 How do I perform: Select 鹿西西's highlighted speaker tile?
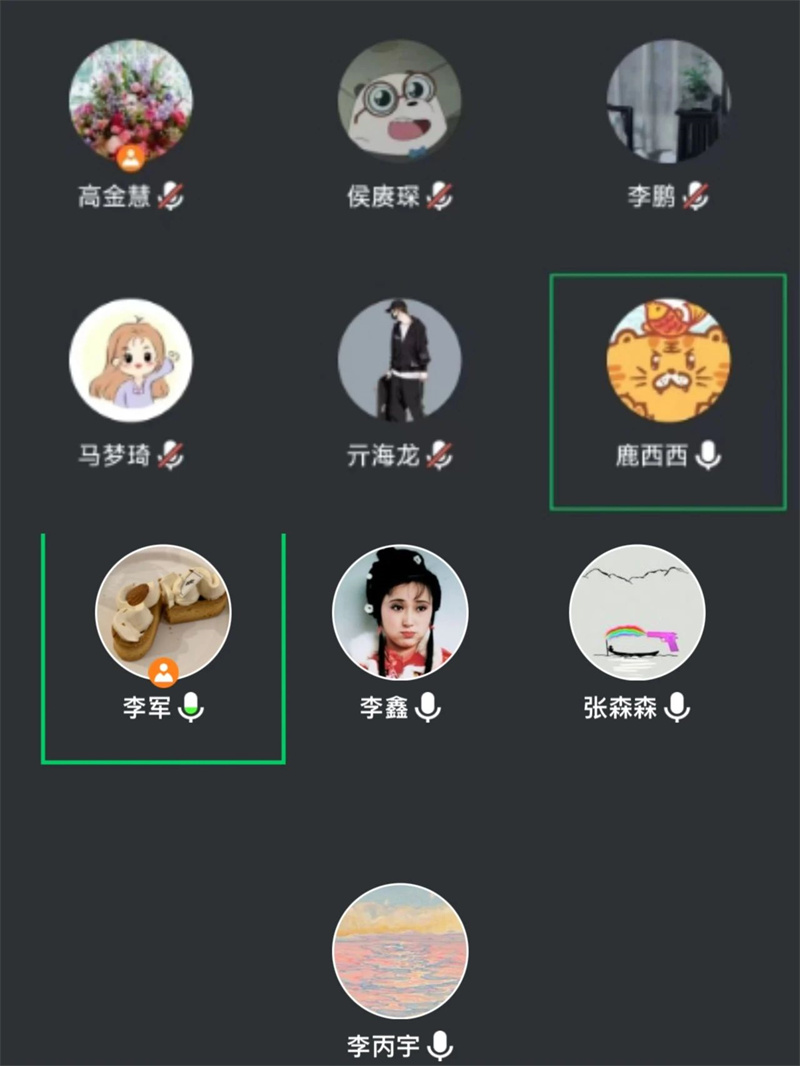tap(668, 361)
